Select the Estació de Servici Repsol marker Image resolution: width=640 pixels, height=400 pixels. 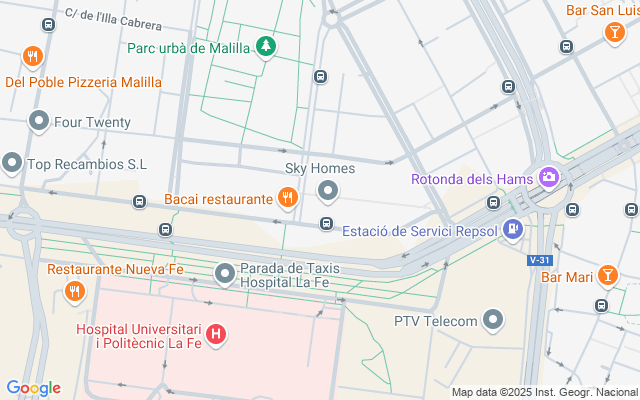[x=513, y=230]
